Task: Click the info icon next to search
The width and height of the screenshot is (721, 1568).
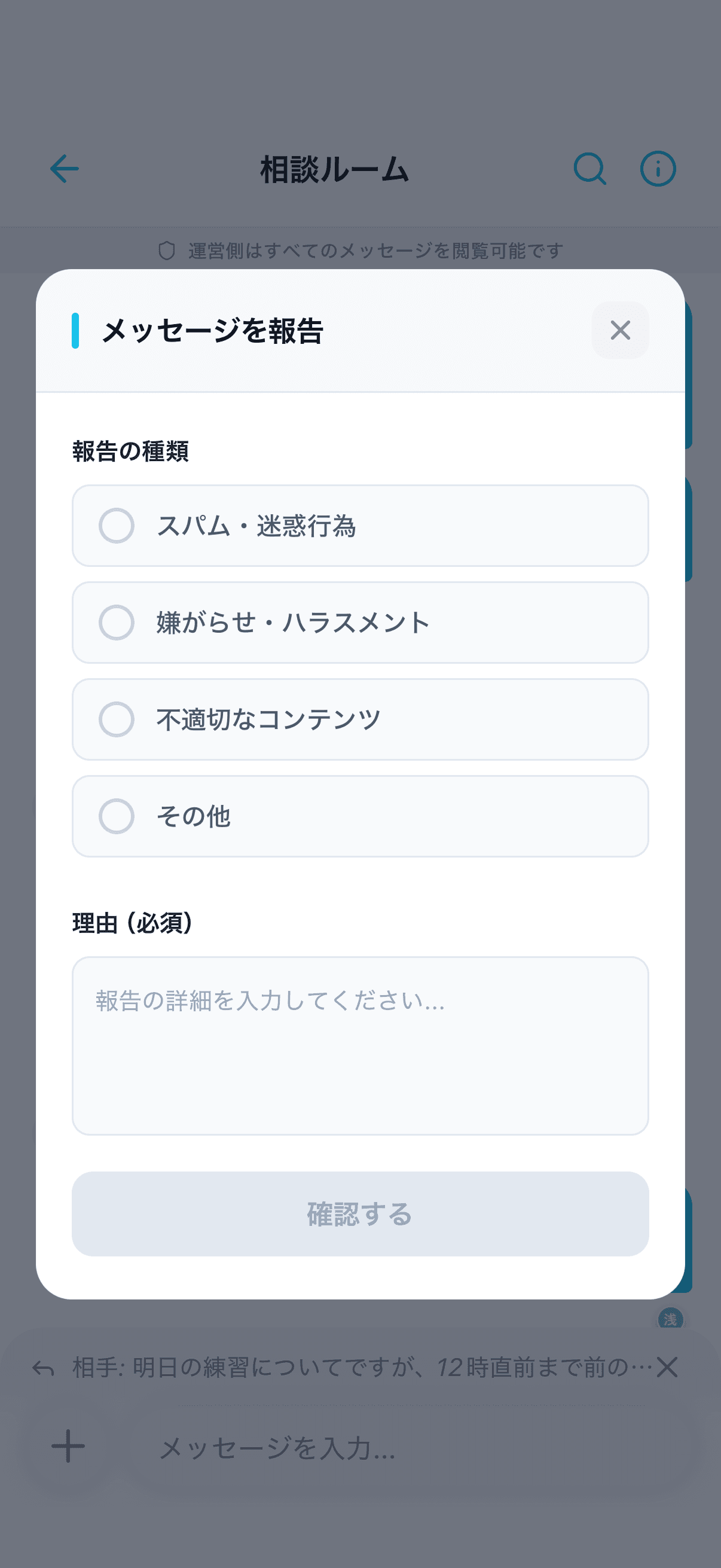Action: [658, 169]
